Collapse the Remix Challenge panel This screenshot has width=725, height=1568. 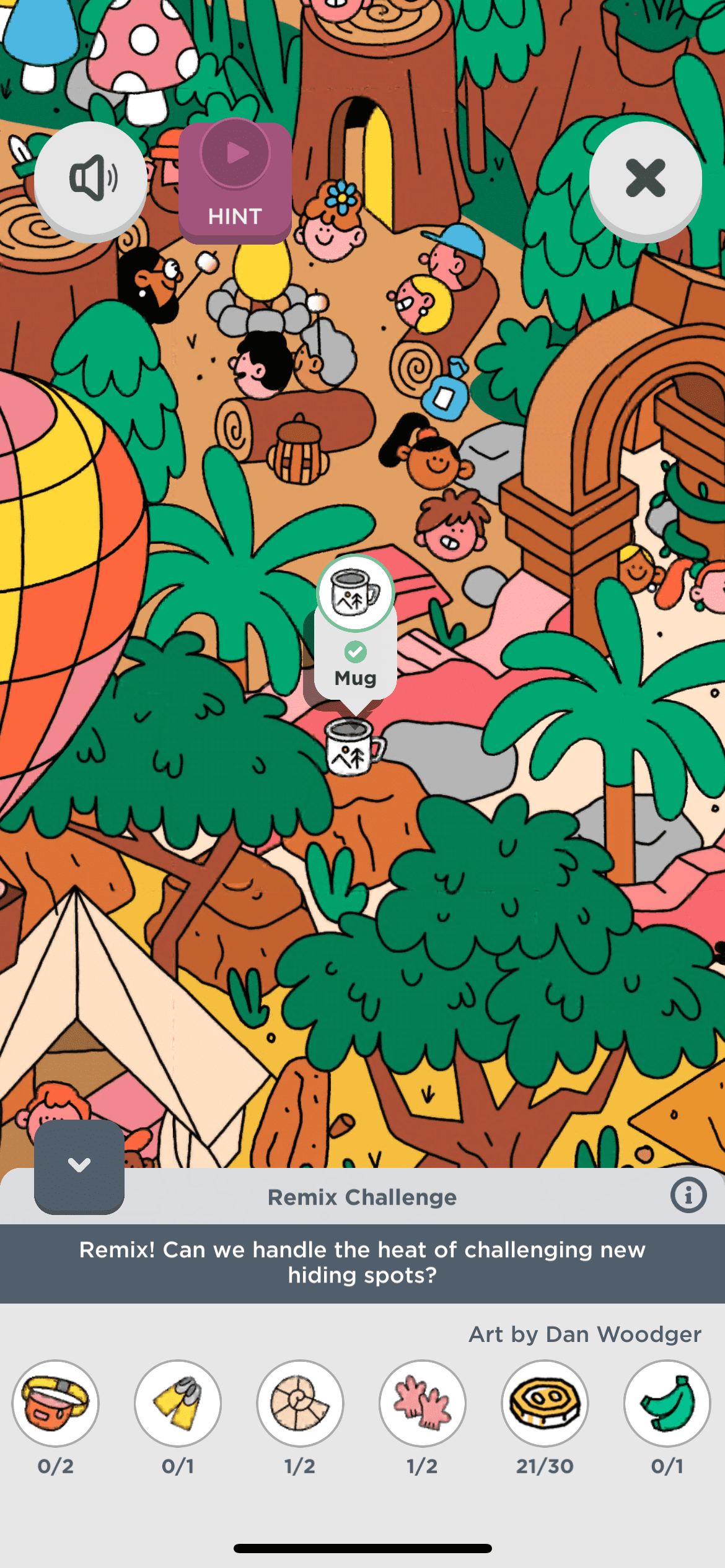click(79, 1165)
